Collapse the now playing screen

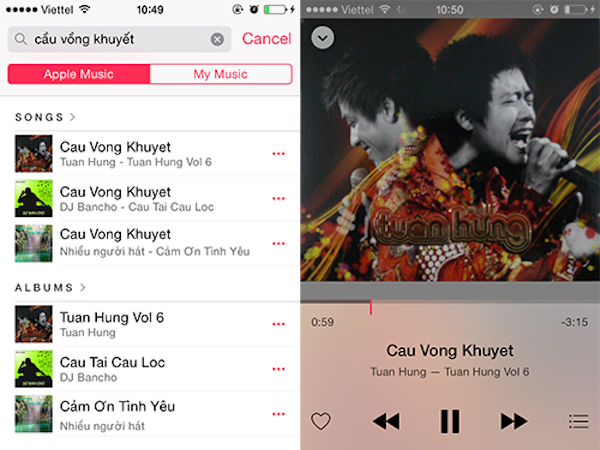[322, 38]
